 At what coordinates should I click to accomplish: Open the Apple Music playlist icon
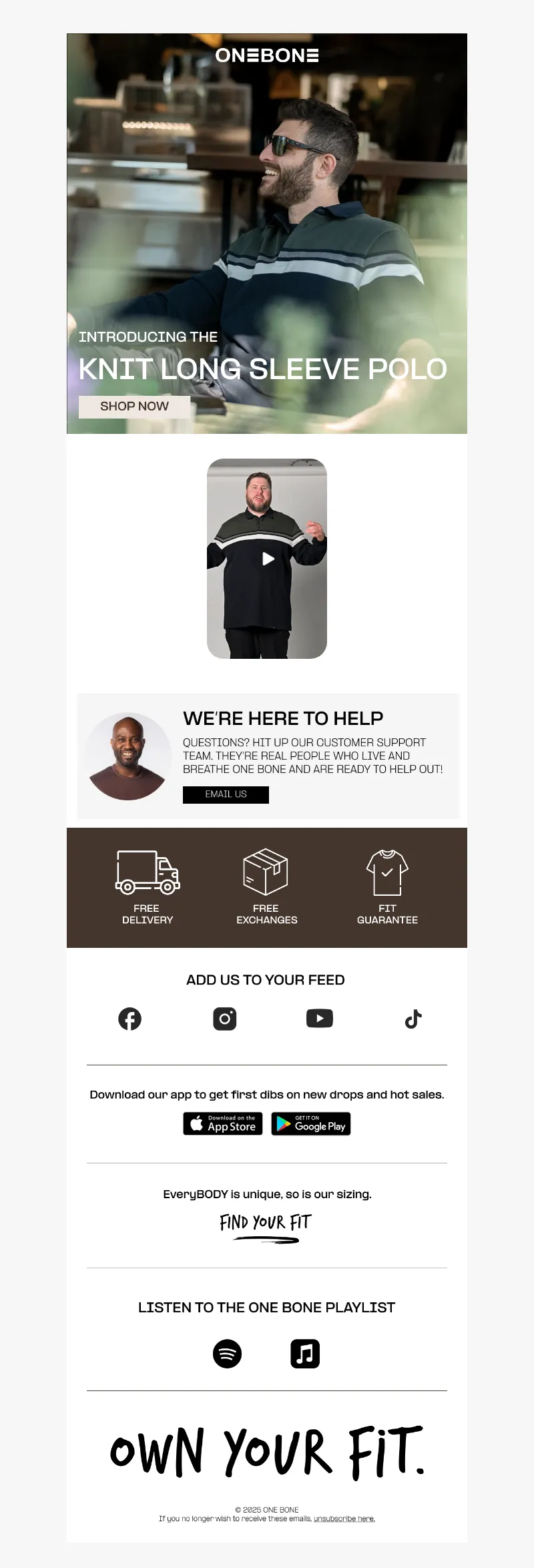coord(305,1354)
